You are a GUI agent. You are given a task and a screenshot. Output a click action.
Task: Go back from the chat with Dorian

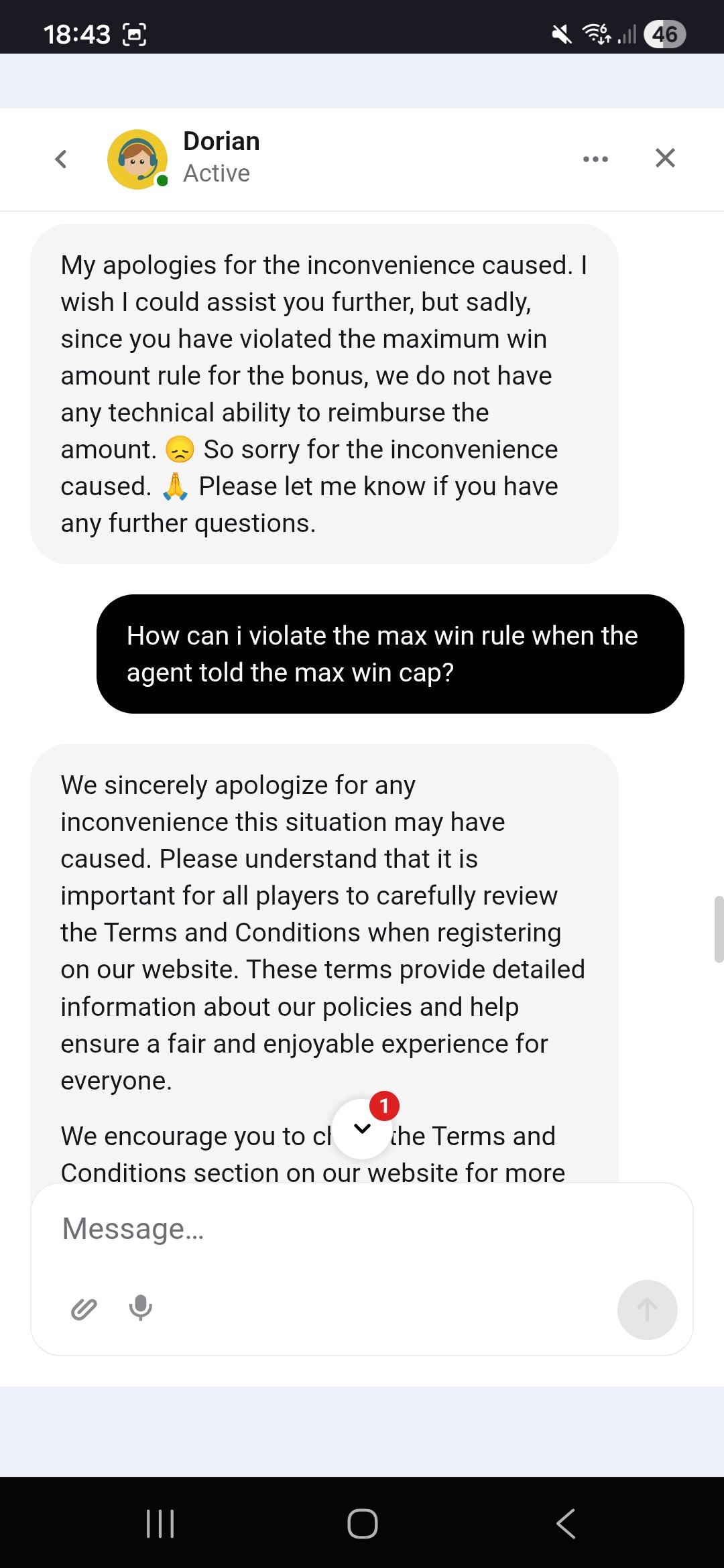coord(61,159)
